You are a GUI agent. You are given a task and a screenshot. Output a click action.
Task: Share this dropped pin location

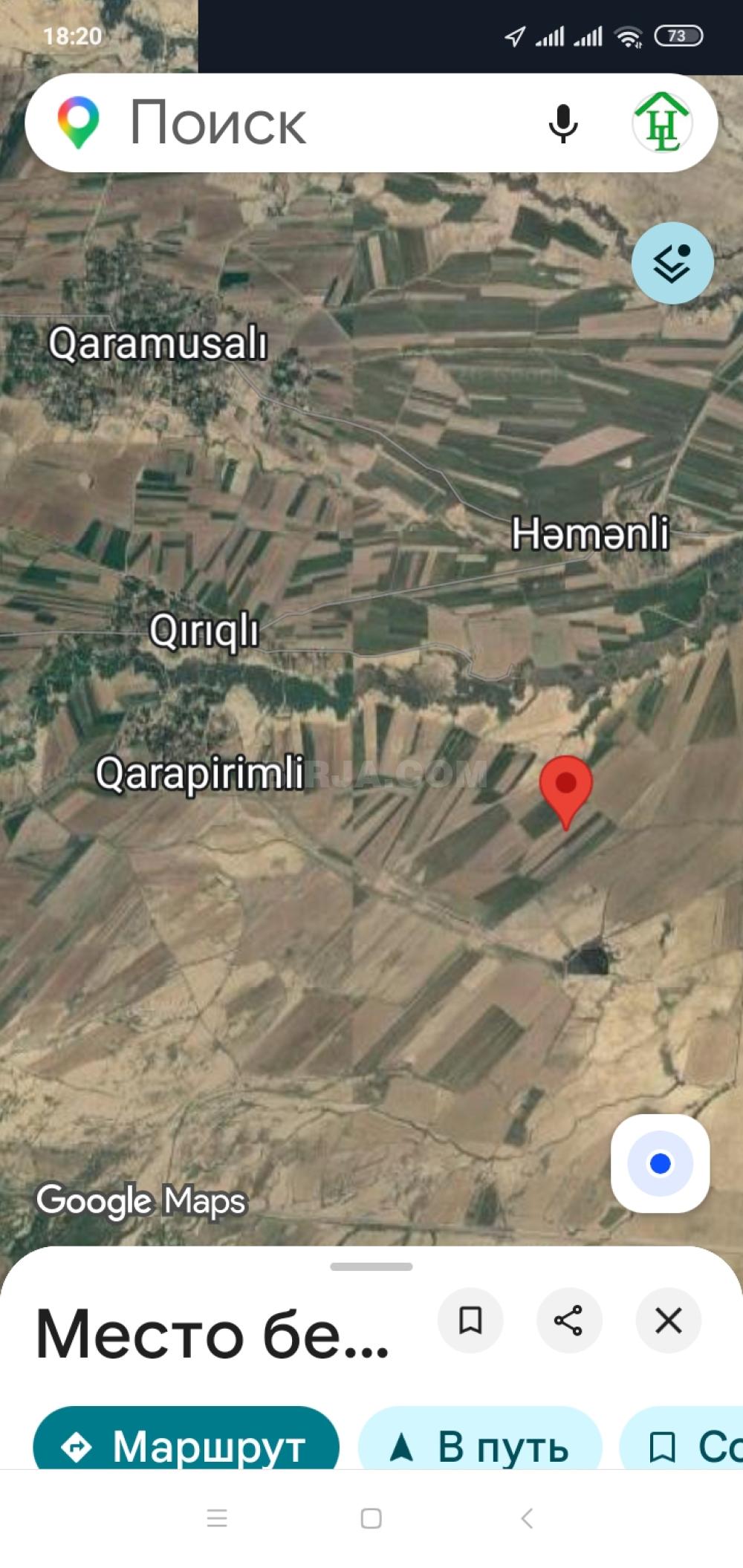[x=568, y=1320]
